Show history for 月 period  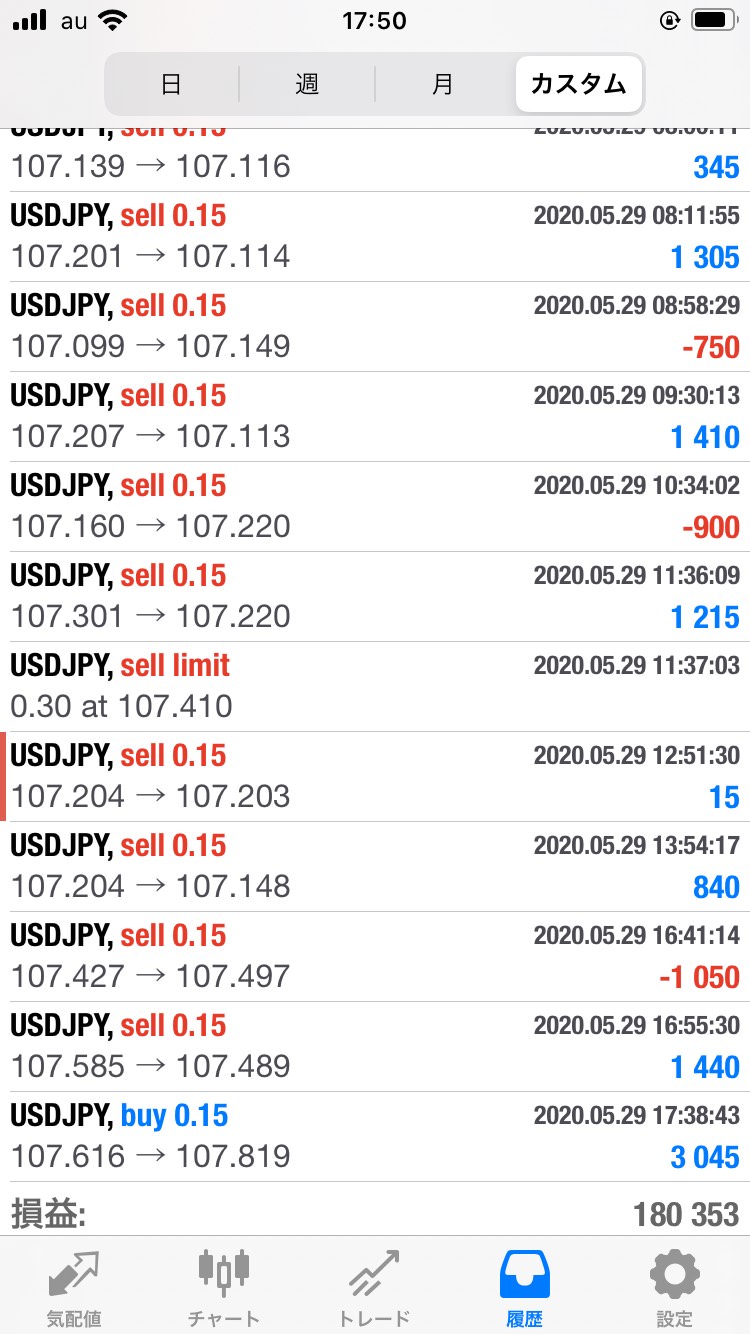pyautogui.click(x=442, y=84)
